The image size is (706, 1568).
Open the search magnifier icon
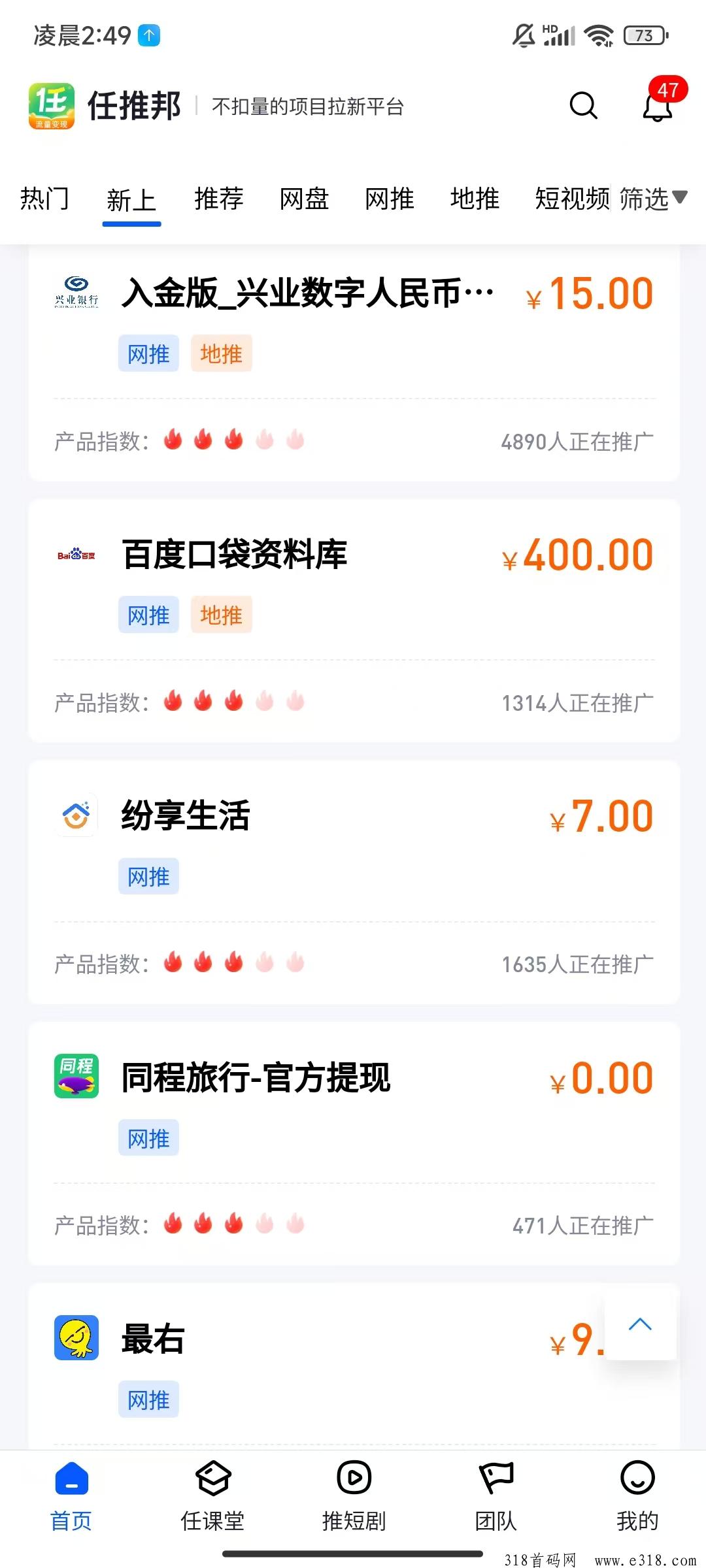pos(583,105)
